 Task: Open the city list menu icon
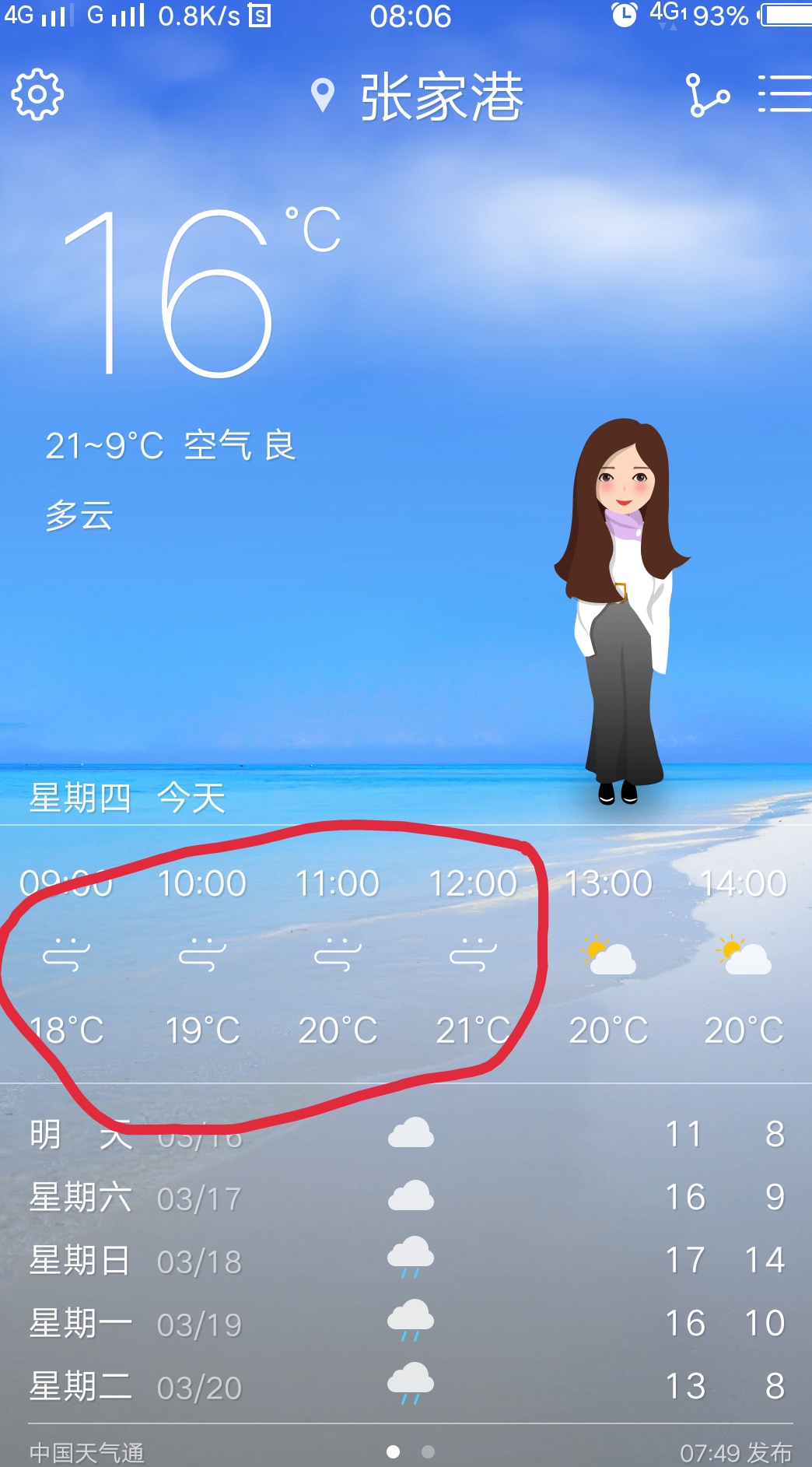click(784, 95)
